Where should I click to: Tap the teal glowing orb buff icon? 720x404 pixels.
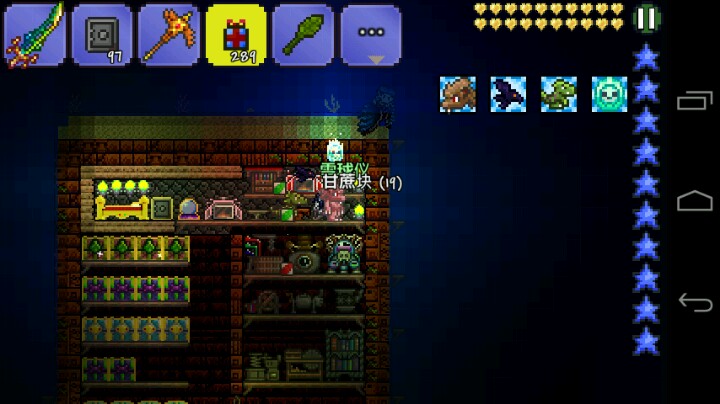click(x=608, y=94)
